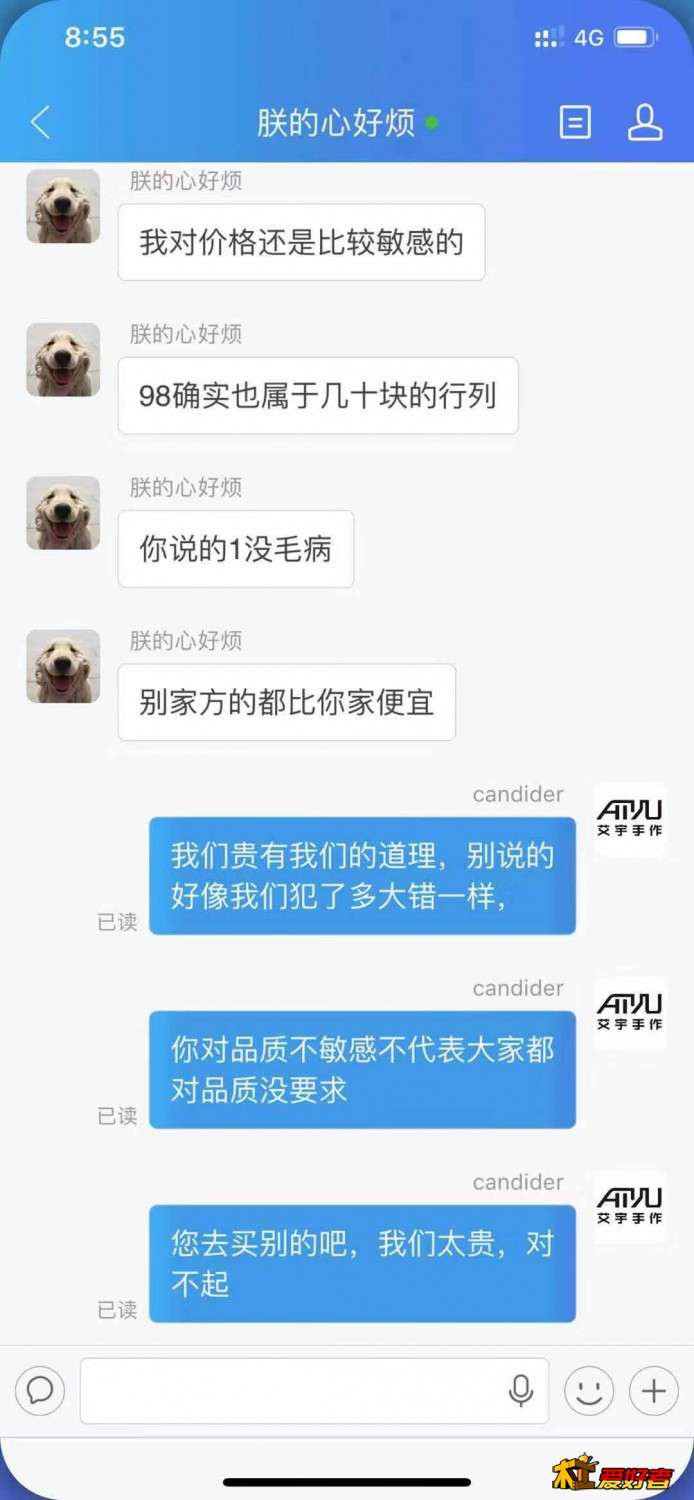Open the quick phrases bubble icon

tap(40, 1390)
